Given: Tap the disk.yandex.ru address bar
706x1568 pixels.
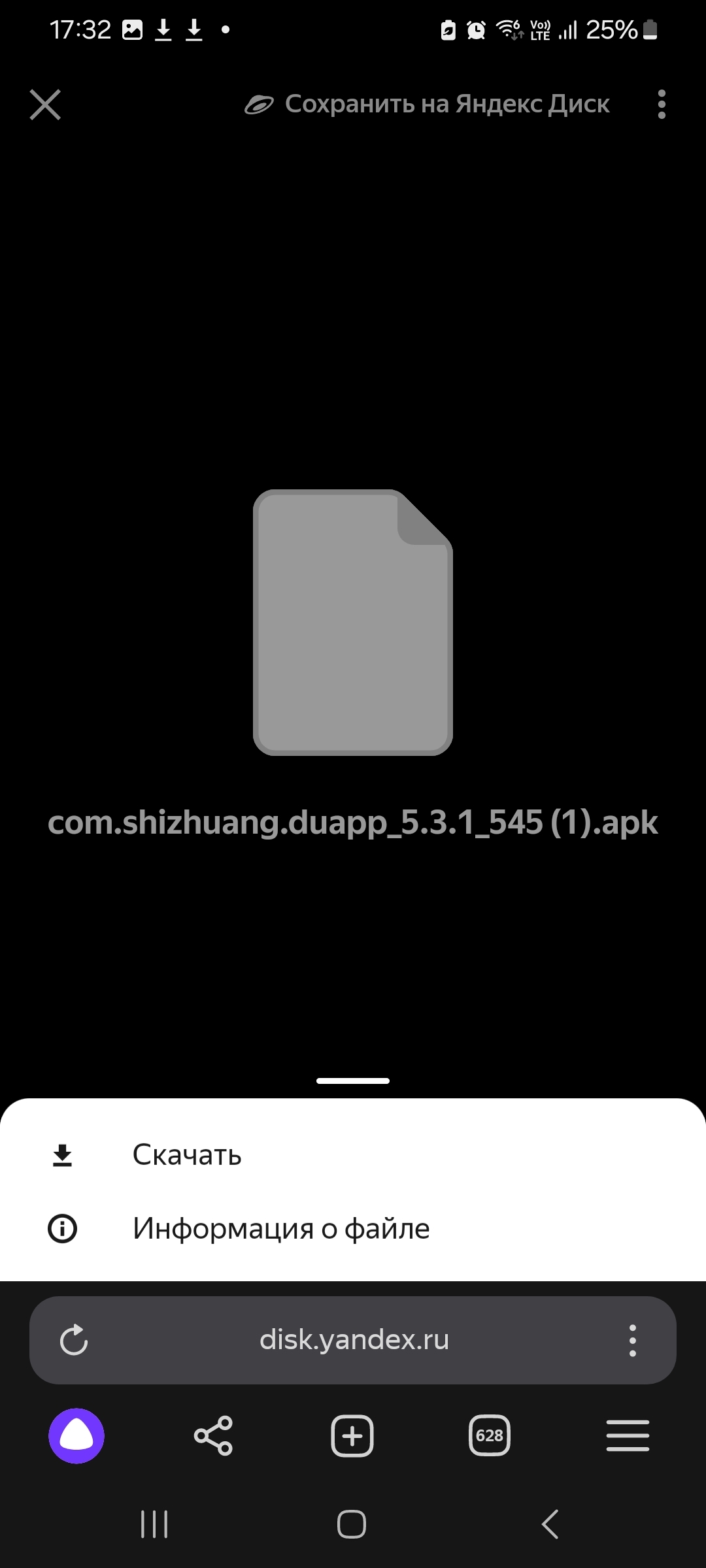Looking at the screenshot, I should (x=354, y=1340).
